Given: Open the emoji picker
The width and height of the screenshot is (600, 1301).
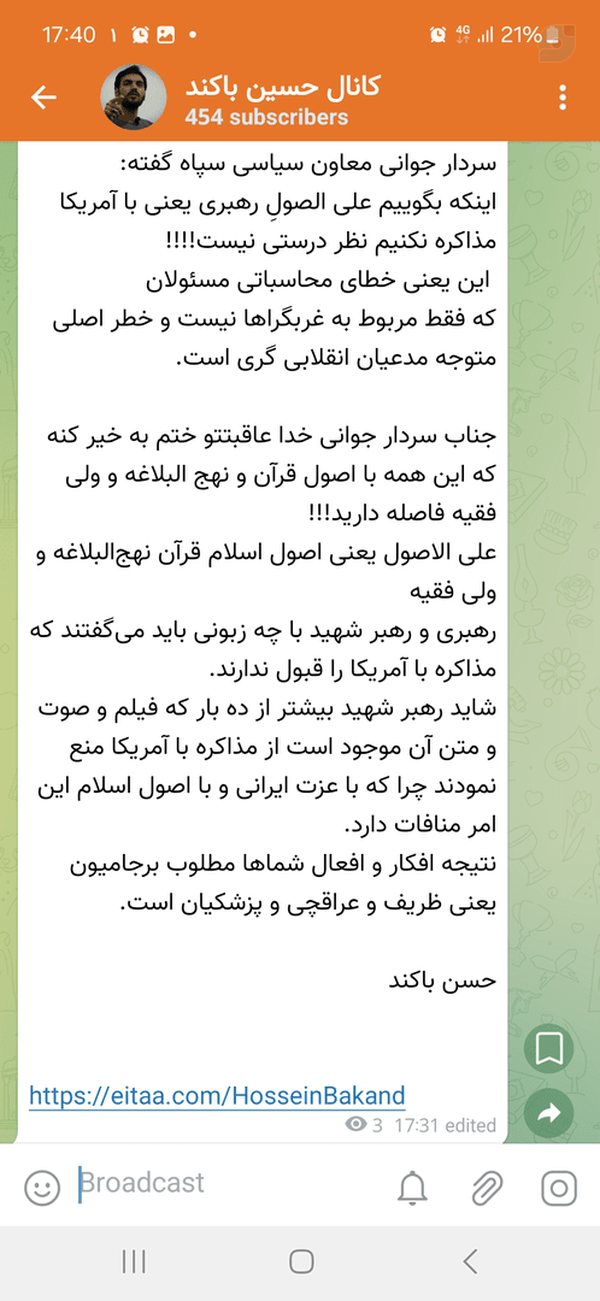Looking at the screenshot, I should [x=41, y=1186].
